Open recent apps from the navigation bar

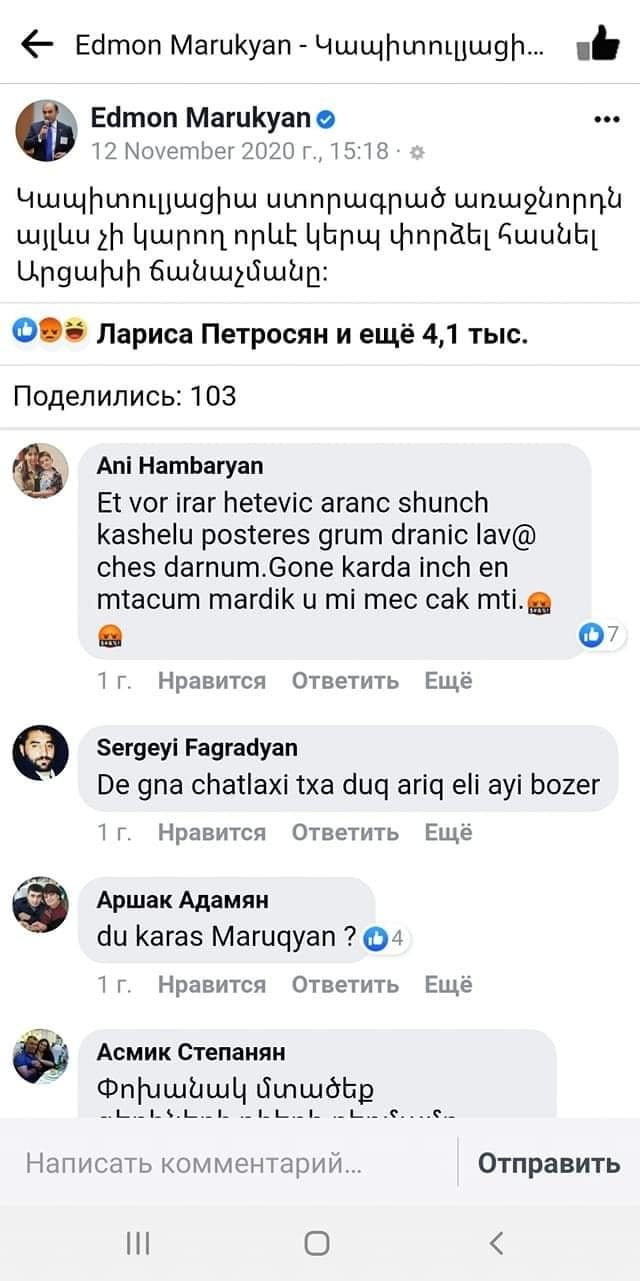click(138, 1243)
